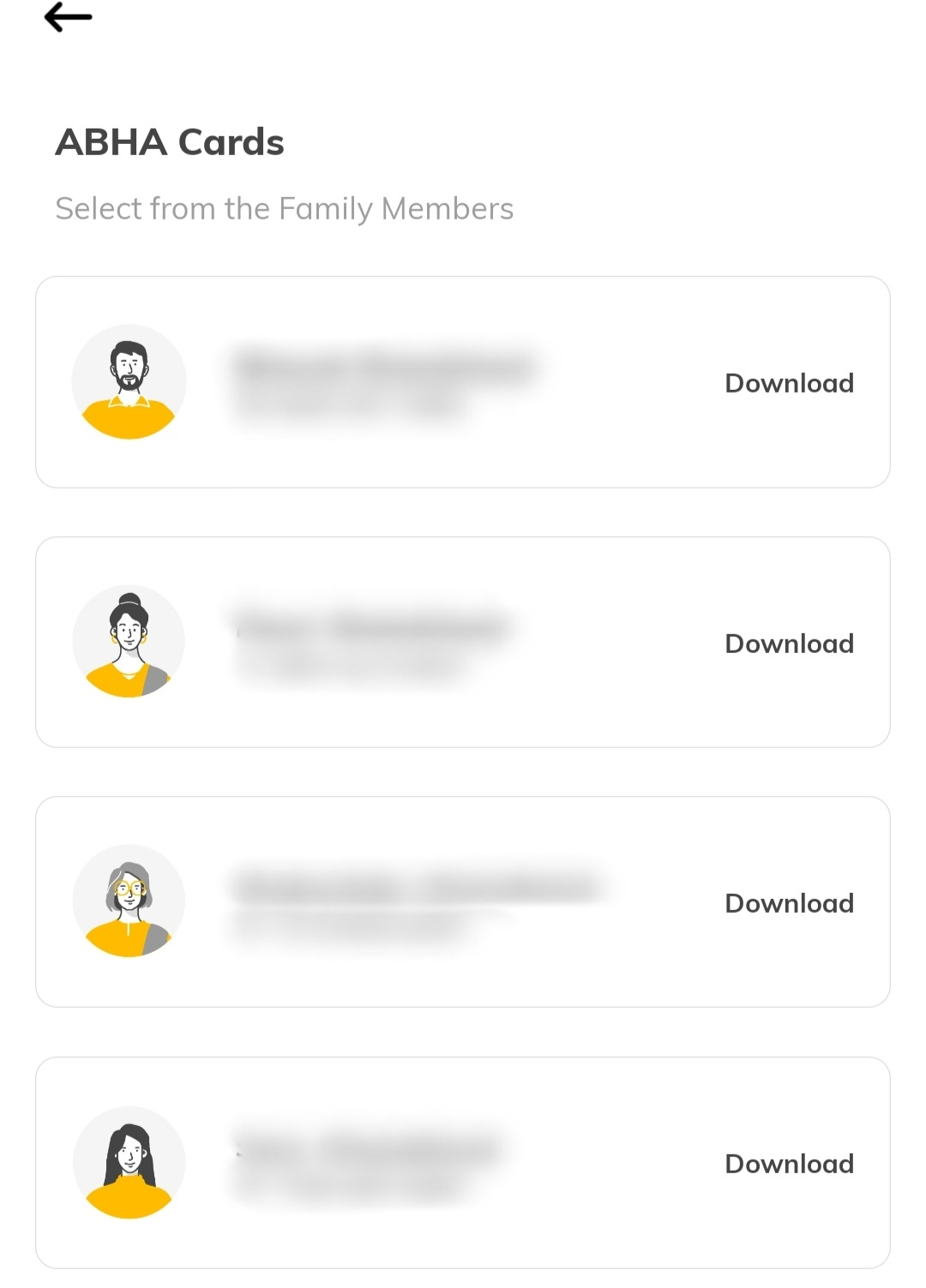The height and width of the screenshot is (1288, 926).
Task: Select the avatar in the first member card
Action: [x=129, y=382]
